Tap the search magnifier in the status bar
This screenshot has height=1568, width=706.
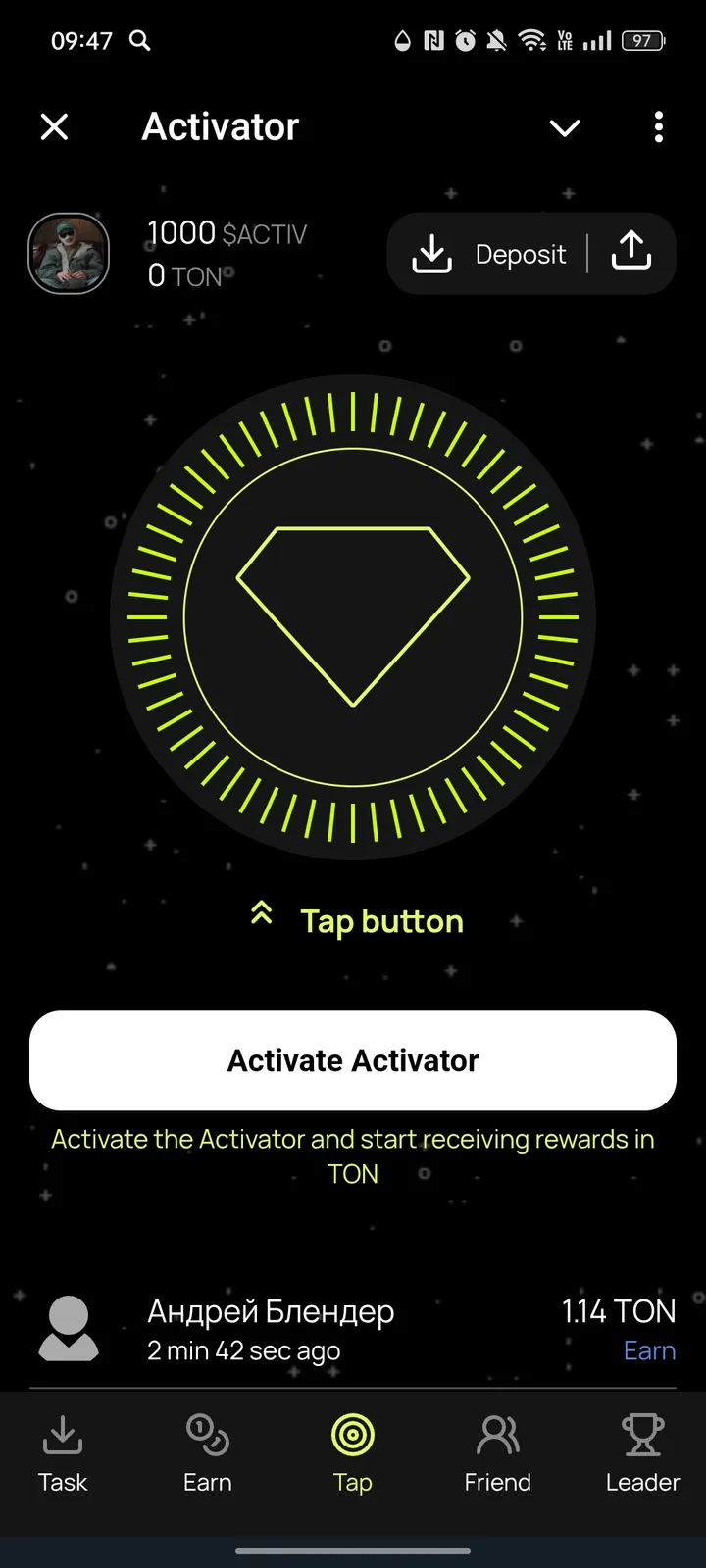[138, 41]
